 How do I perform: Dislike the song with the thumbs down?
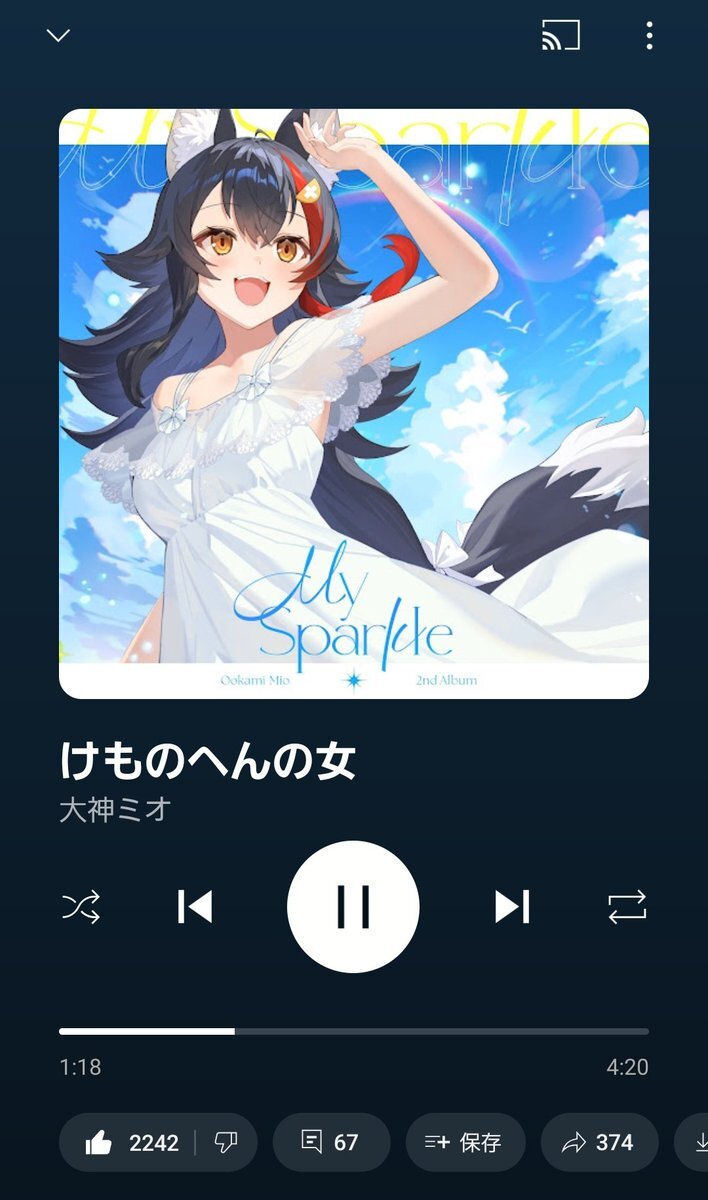(226, 1142)
